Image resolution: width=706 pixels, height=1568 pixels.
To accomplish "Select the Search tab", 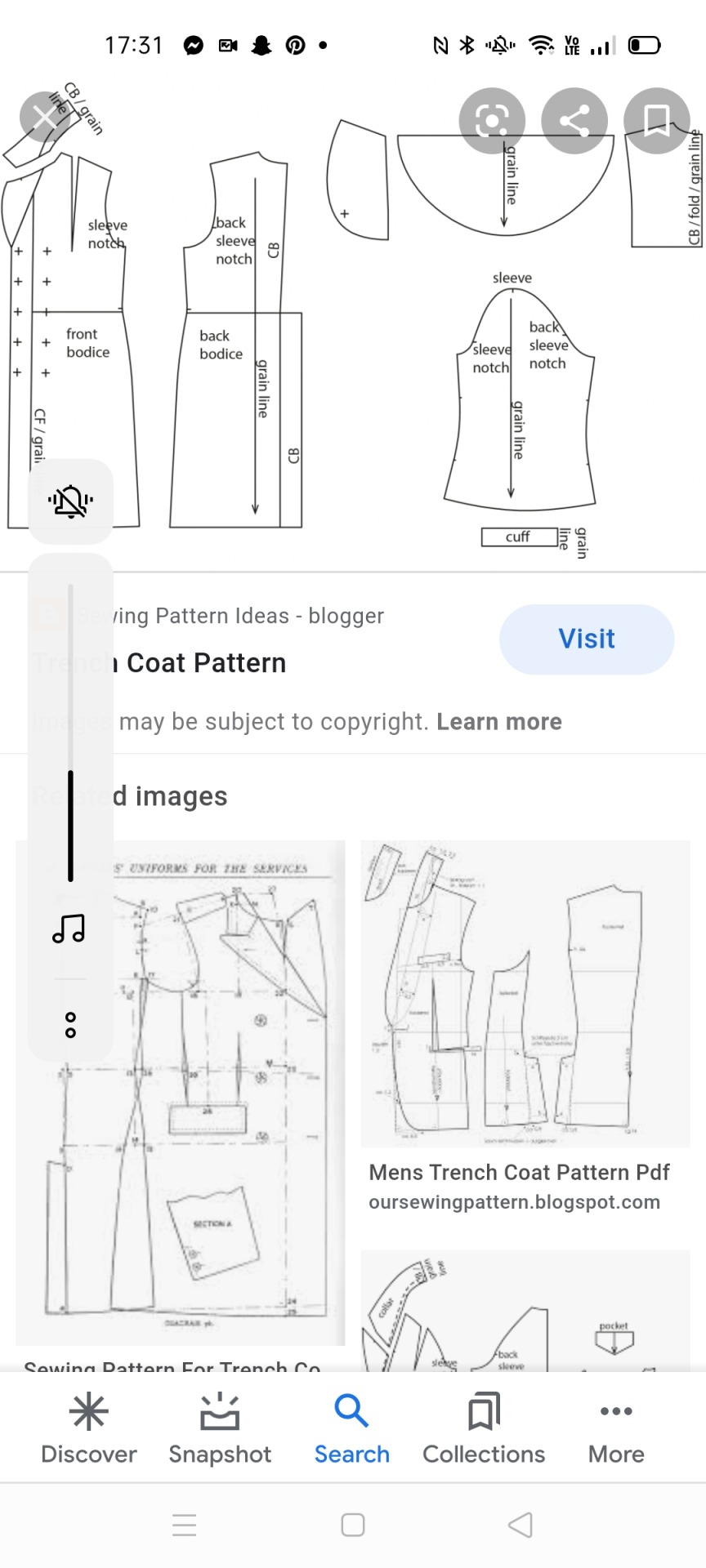I will coord(351,1428).
